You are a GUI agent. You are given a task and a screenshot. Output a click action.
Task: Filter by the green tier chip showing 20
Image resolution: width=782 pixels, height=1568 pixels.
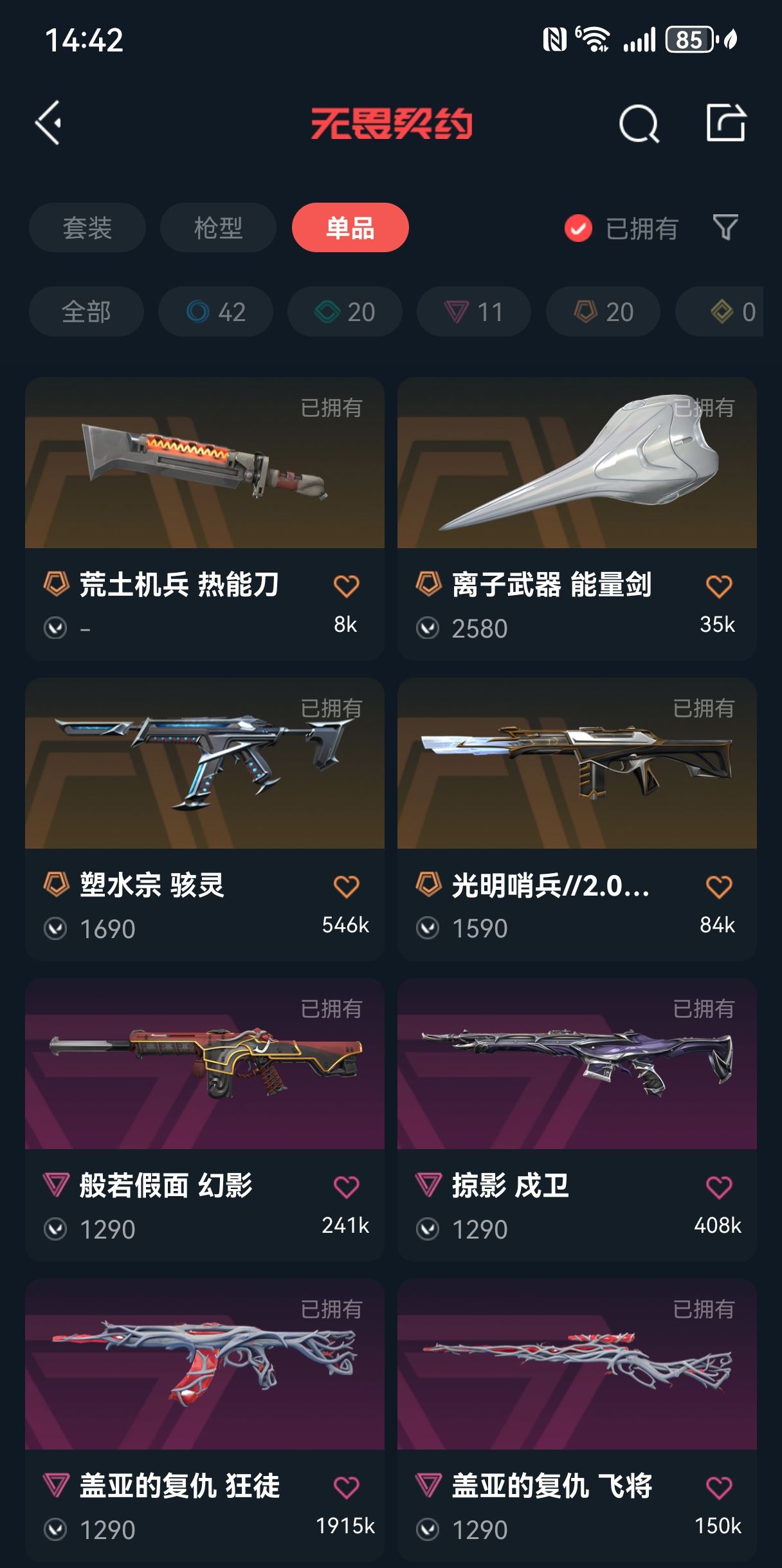(345, 312)
